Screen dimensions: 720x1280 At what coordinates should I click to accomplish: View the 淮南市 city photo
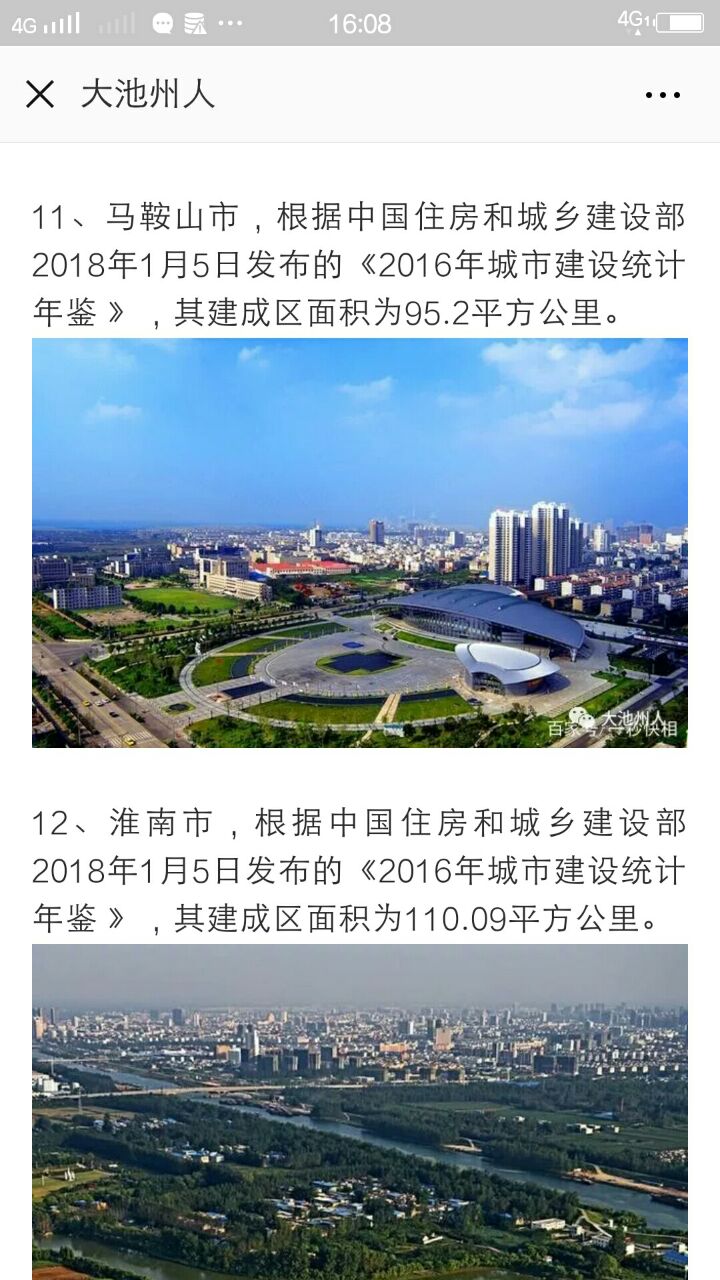(x=360, y=1110)
